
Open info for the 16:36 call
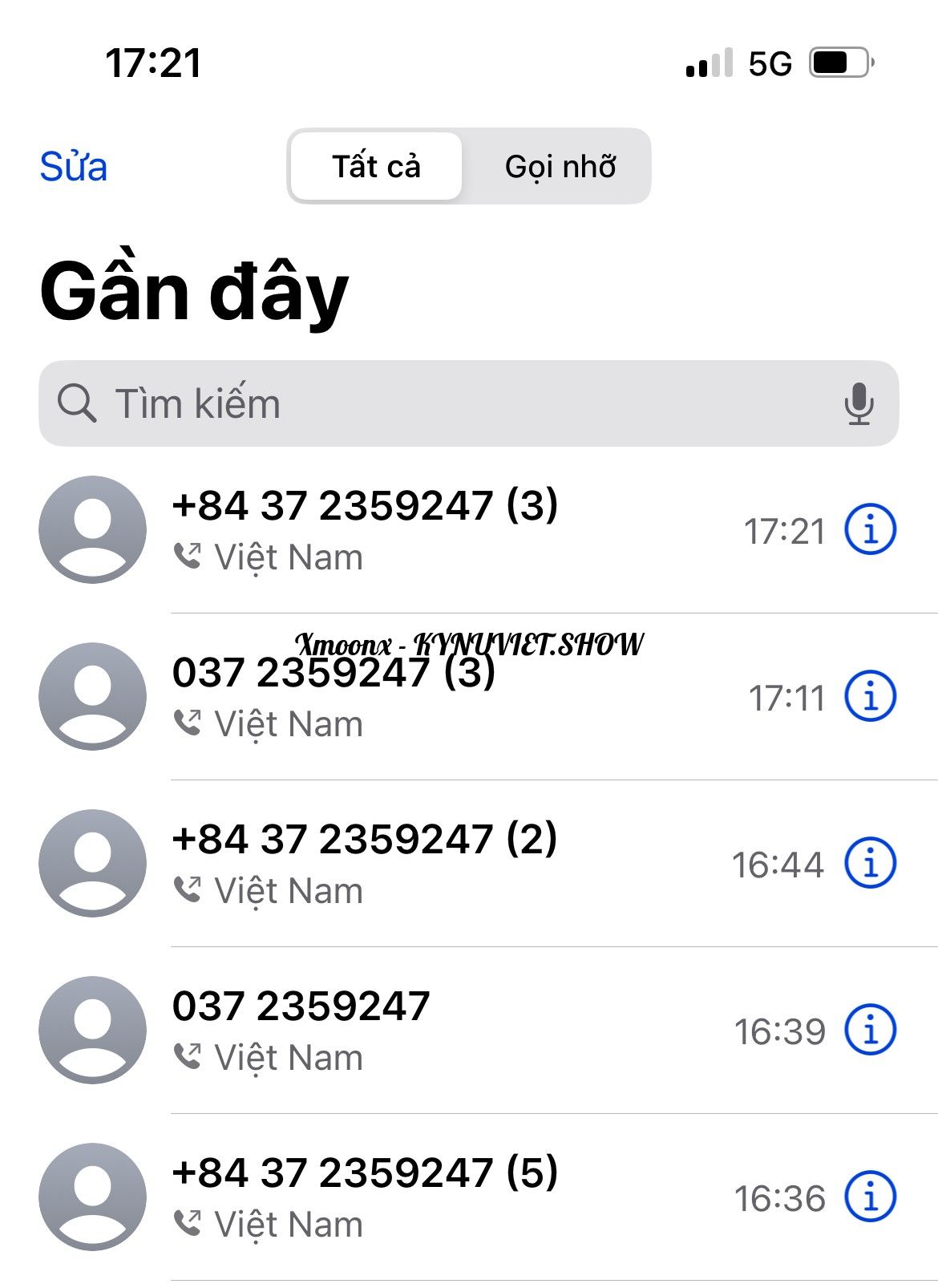coord(870,1197)
